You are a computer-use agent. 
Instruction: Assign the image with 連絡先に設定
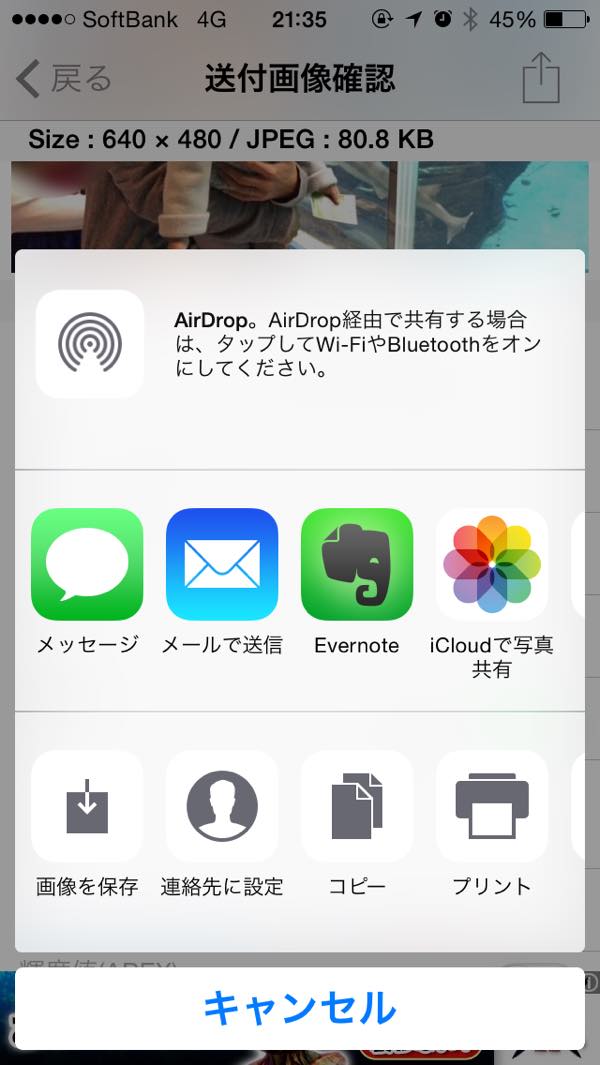222,806
